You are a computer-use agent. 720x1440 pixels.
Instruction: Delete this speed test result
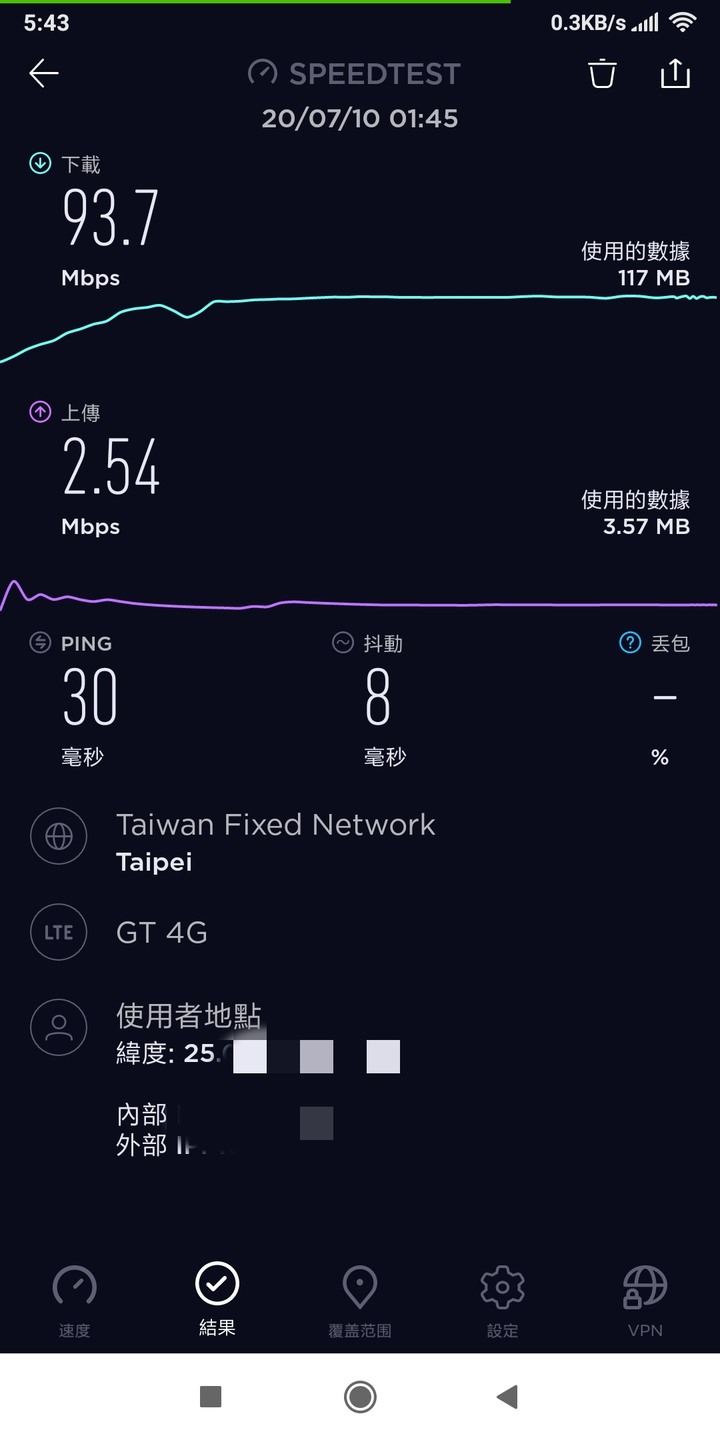602,73
